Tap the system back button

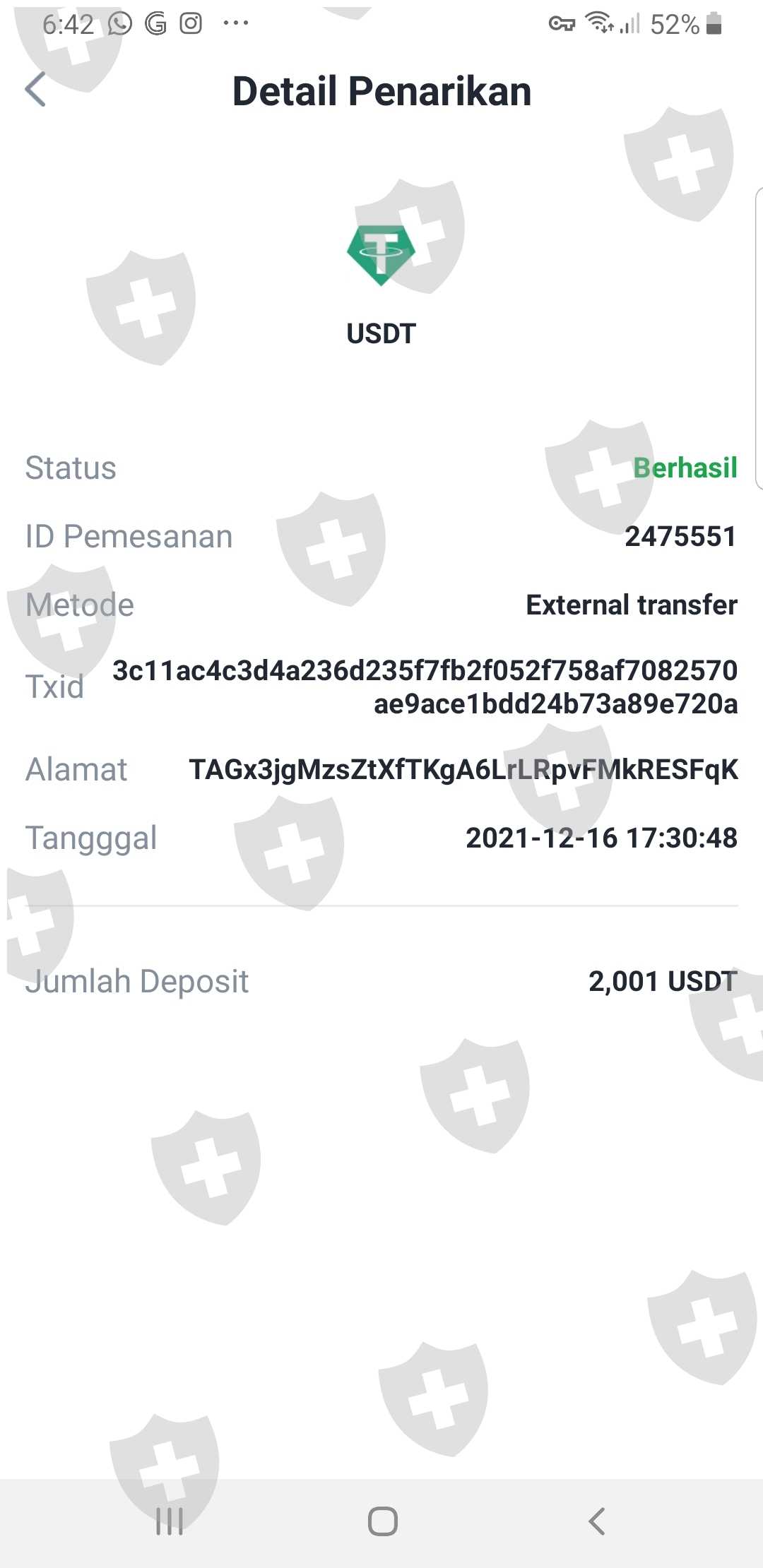point(597,1521)
